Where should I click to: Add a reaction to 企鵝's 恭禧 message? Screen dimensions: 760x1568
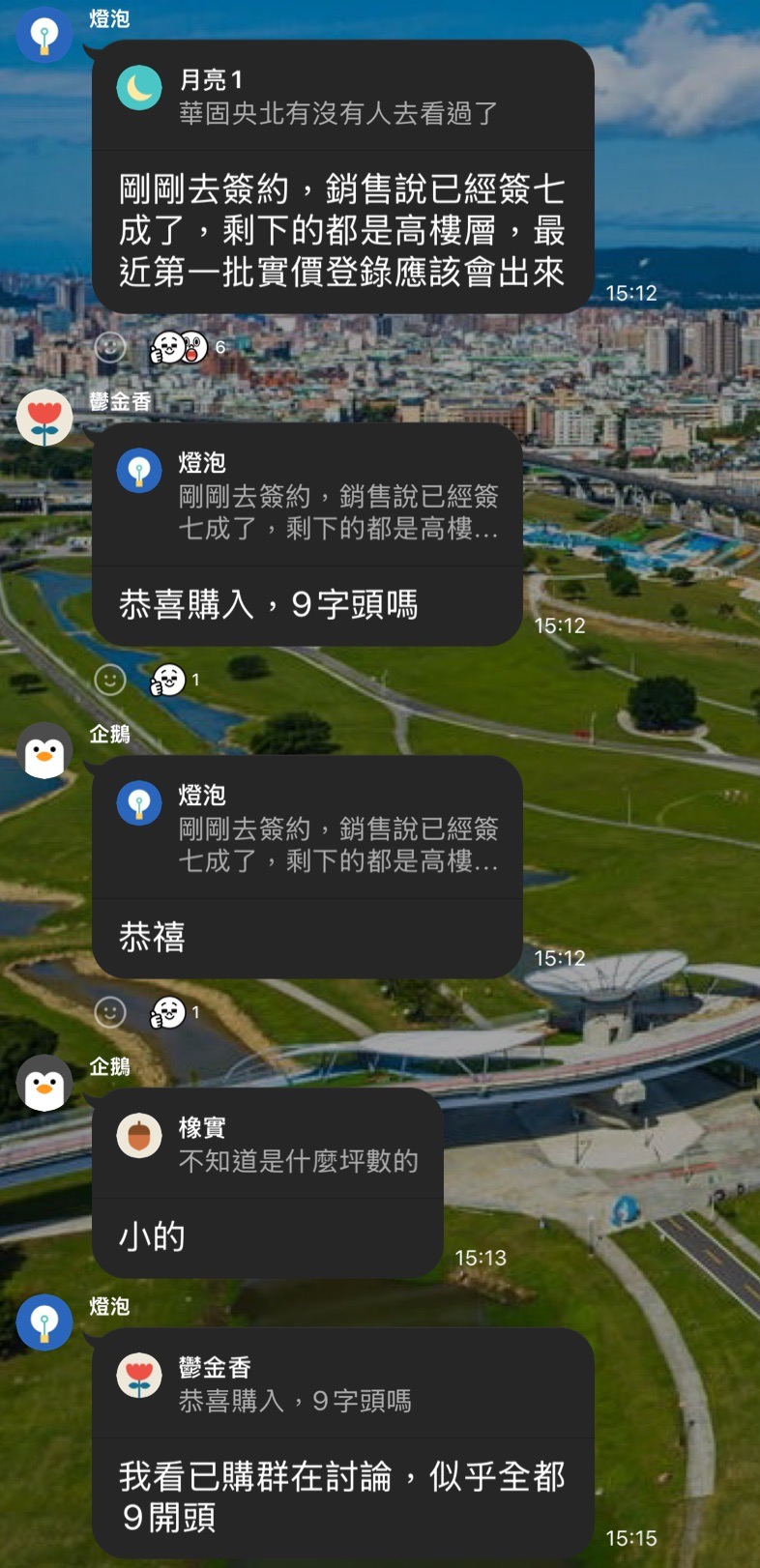110,1012
